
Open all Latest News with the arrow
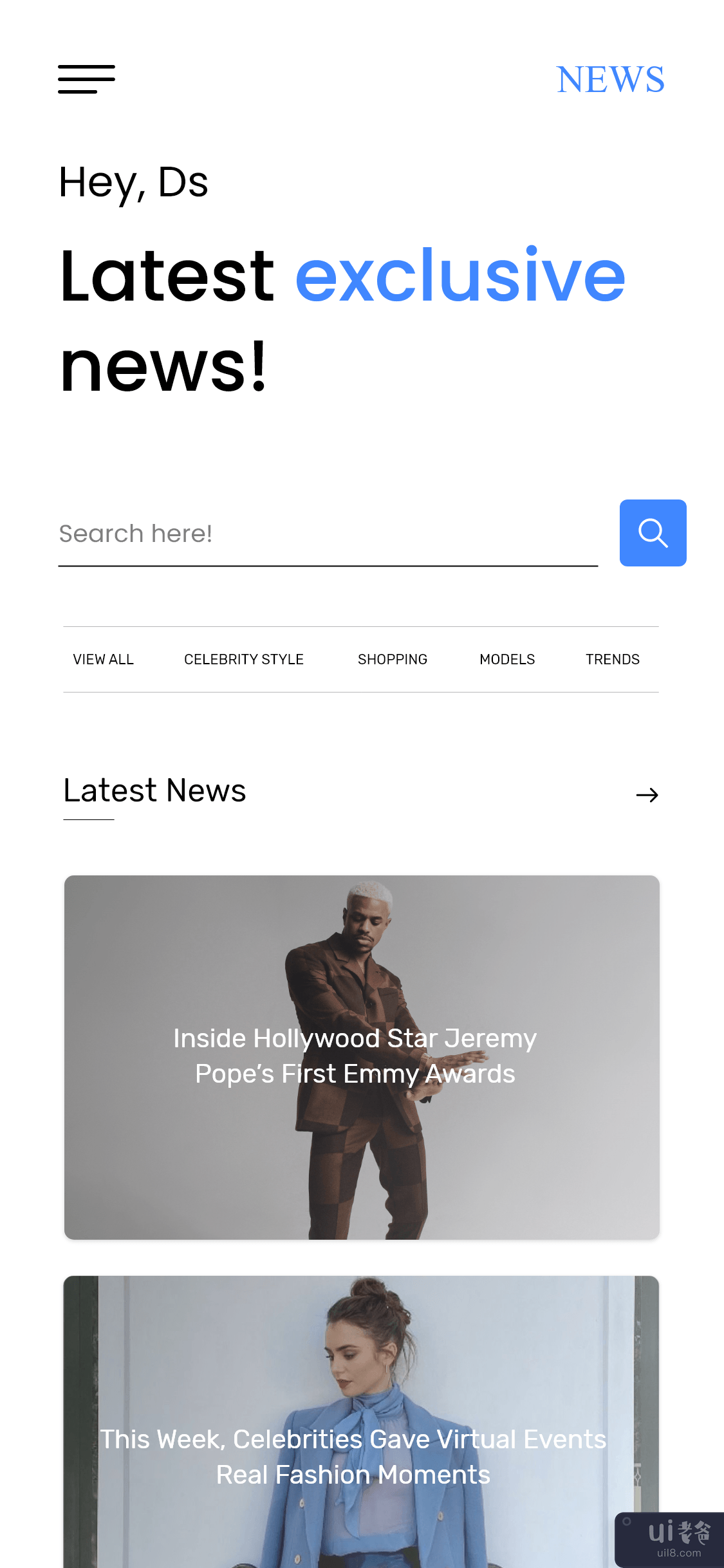(x=647, y=795)
